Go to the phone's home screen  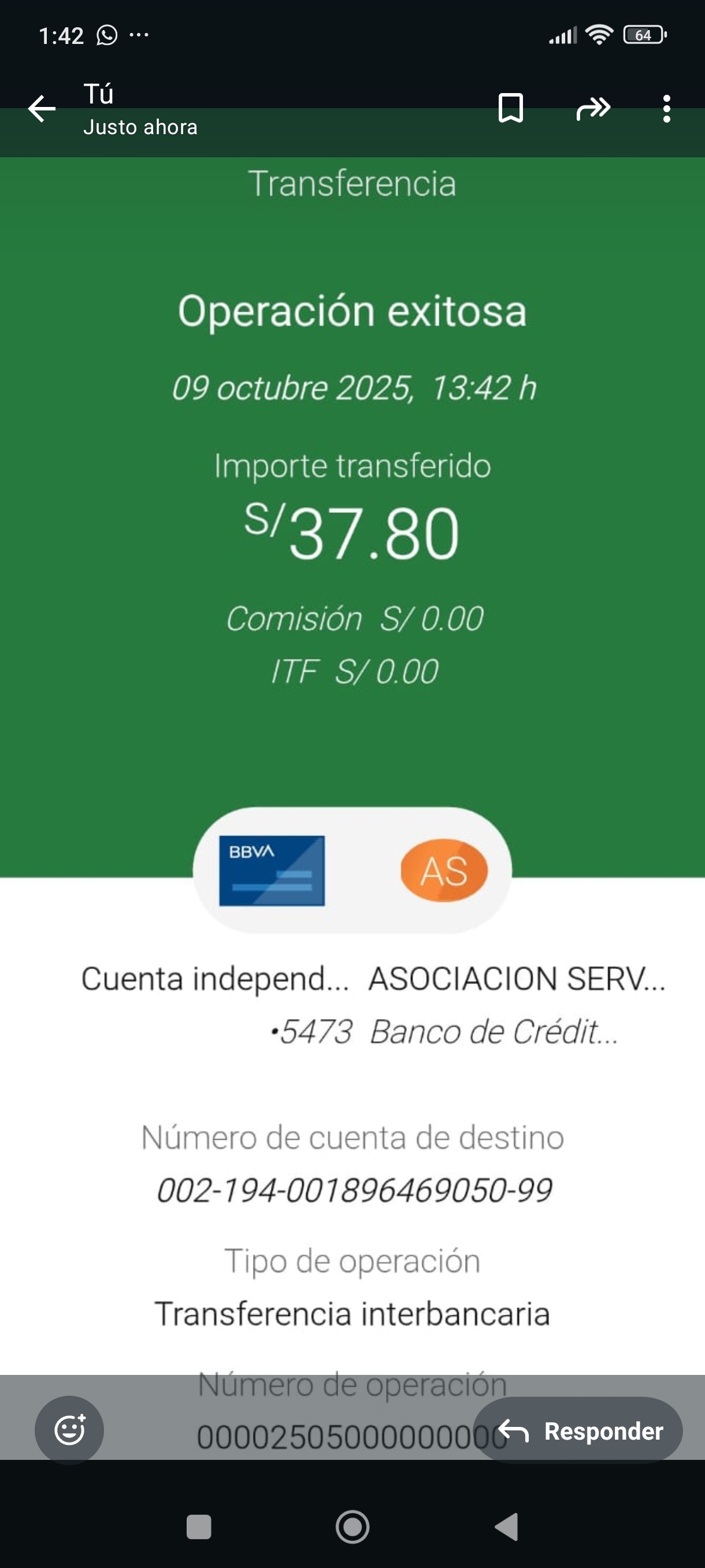point(353,1526)
